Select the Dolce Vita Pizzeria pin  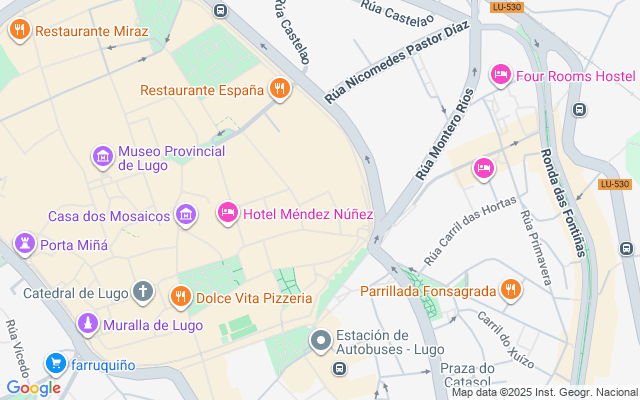(x=181, y=297)
